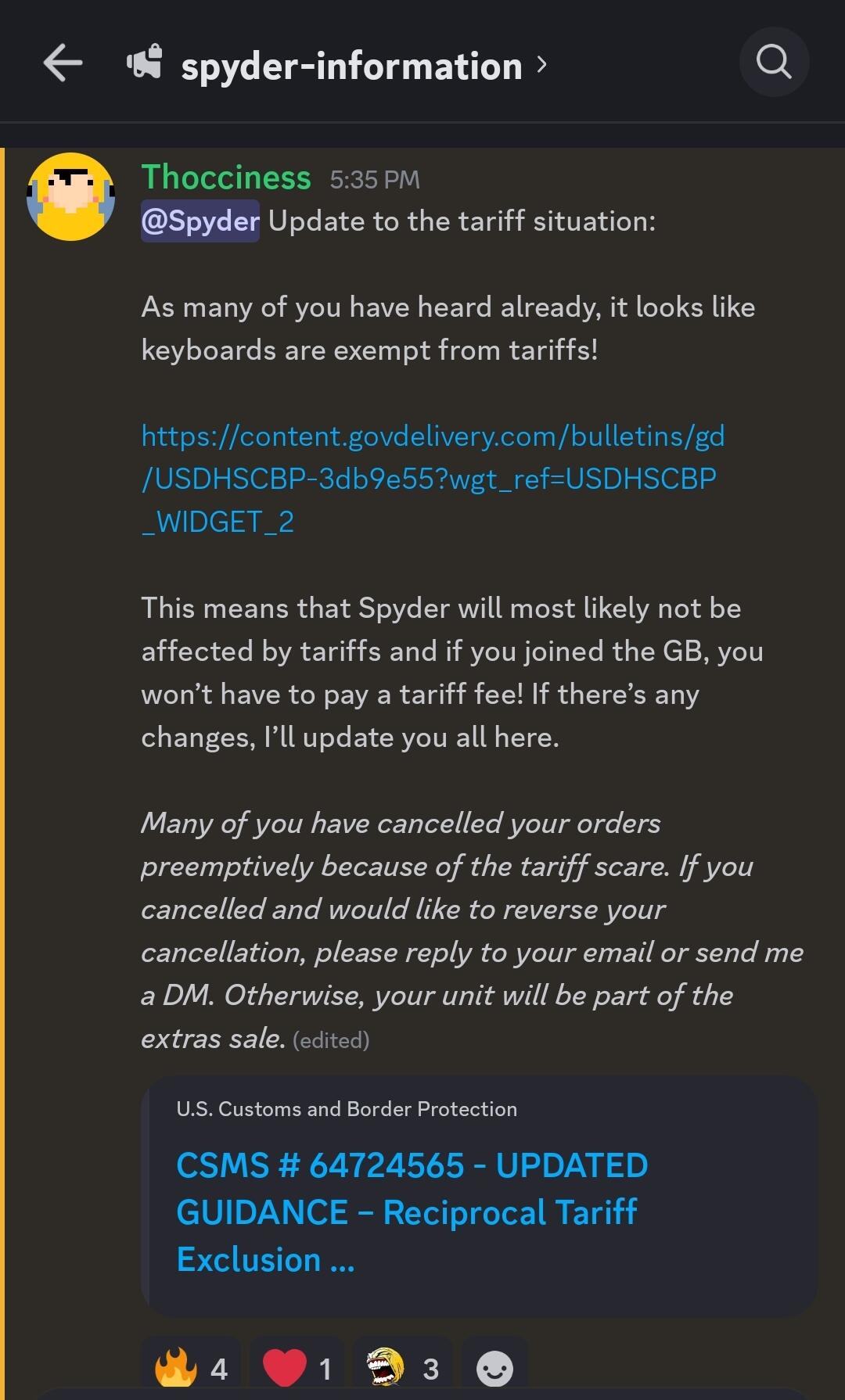
Task: Open the CSMS # 64724565 embed title
Action: coord(412,1212)
